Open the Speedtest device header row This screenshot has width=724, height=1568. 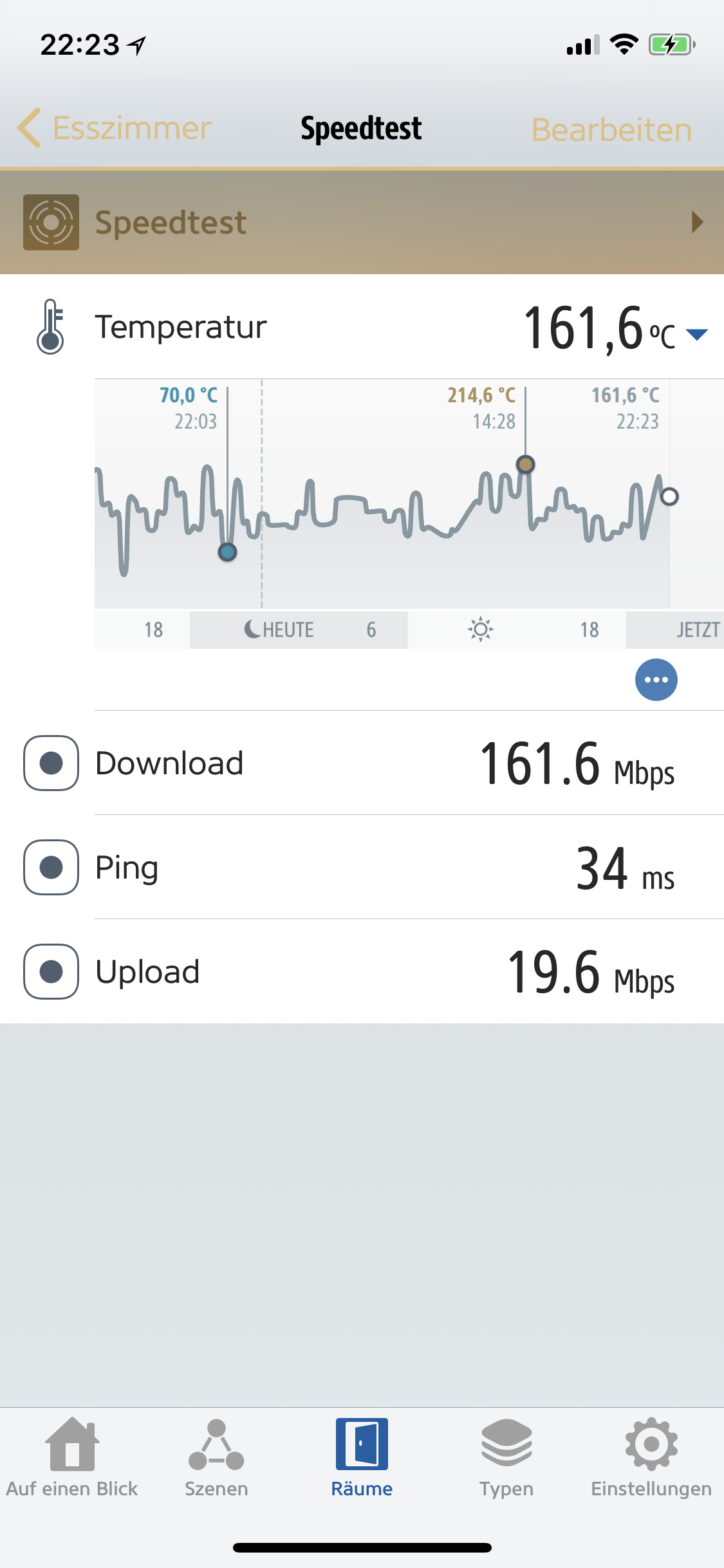(362, 223)
